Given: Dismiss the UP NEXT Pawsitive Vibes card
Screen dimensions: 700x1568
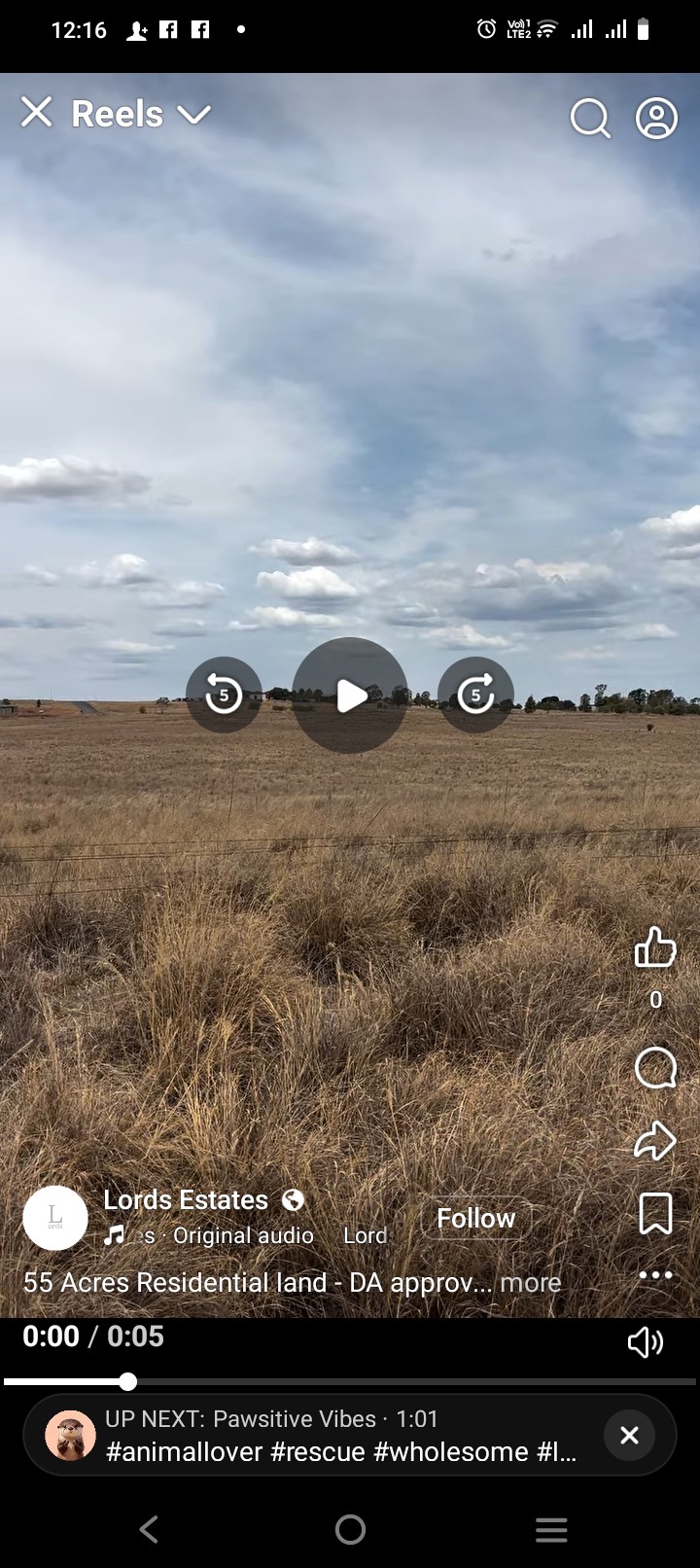Looking at the screenshot, I should [628, 1435].
